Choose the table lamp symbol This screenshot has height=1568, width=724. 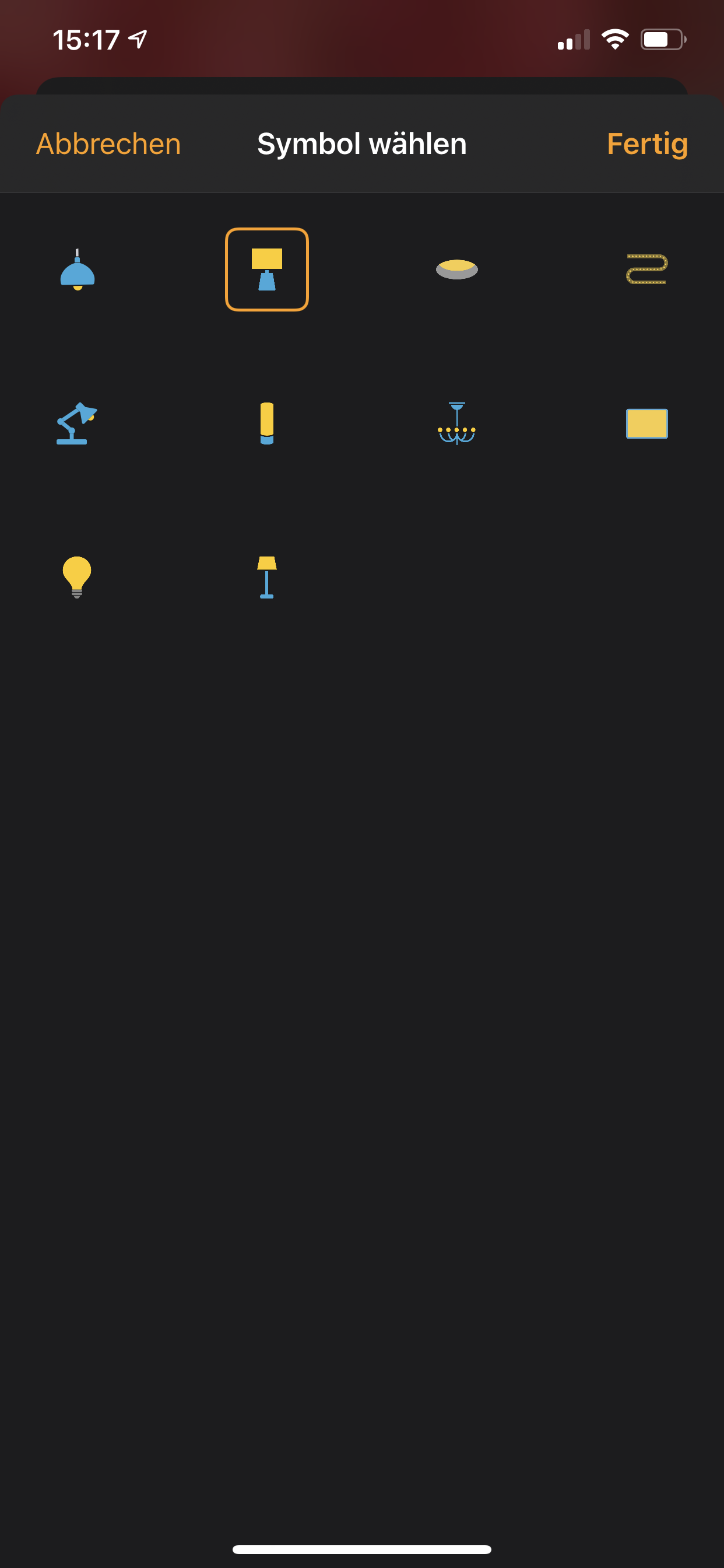[266, 269]
